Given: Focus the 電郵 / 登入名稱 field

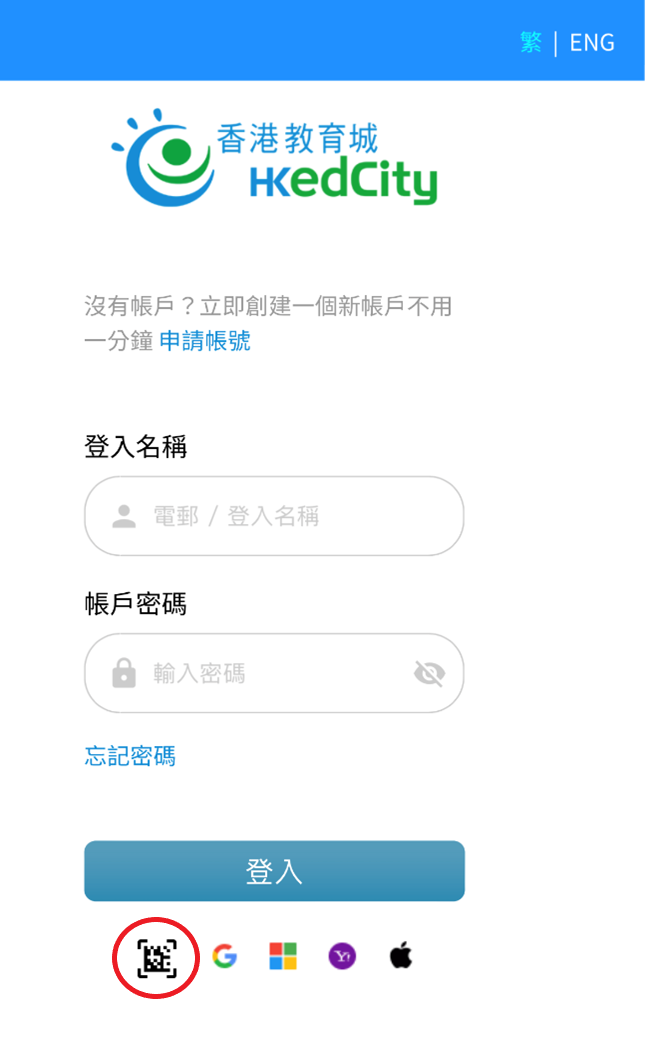Looking at the screenshot, I should click(x=290, y=516).
